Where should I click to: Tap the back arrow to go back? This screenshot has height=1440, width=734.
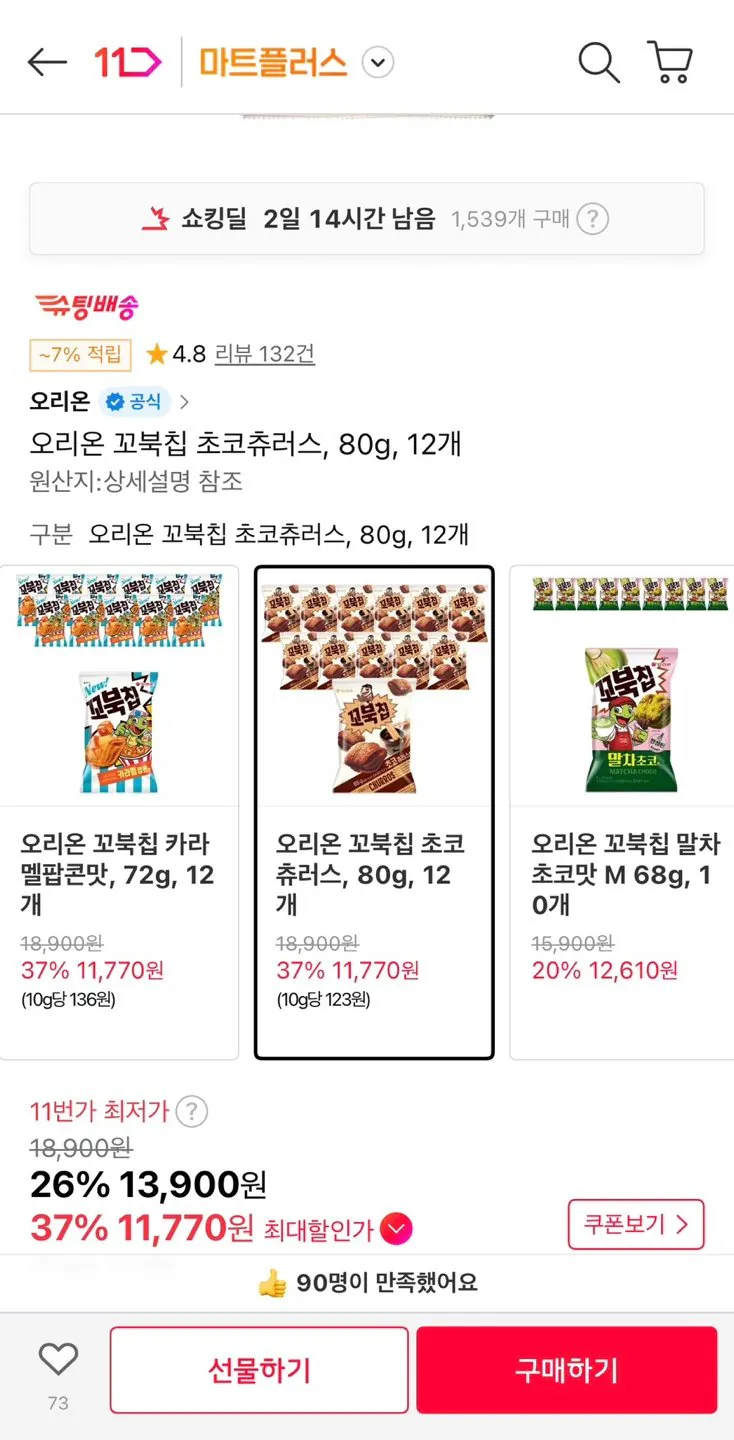pos(46,62)
